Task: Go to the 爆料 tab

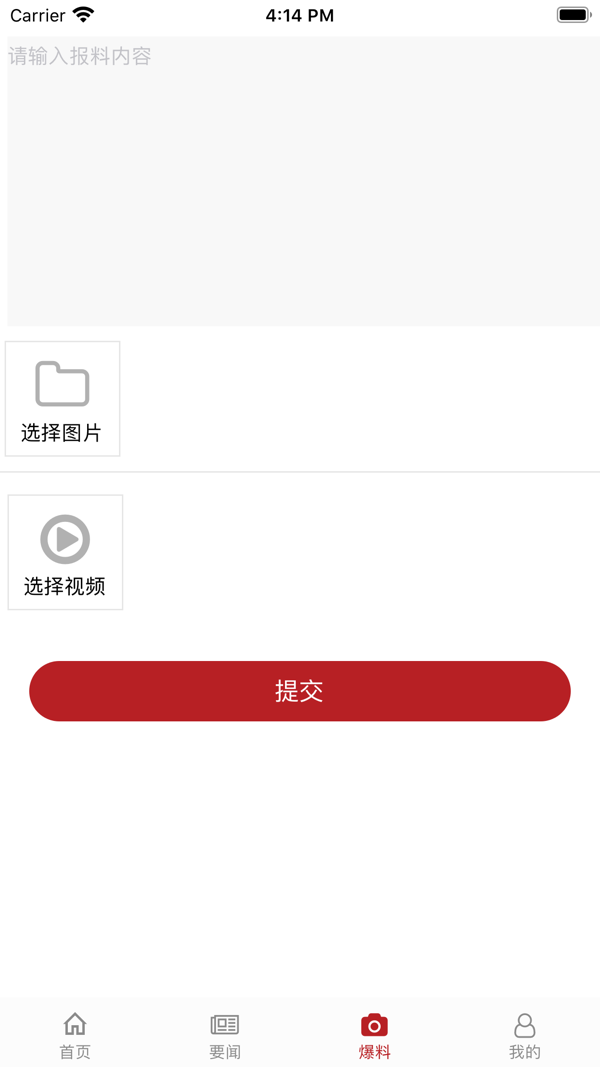Action: tap(374, 1035)
